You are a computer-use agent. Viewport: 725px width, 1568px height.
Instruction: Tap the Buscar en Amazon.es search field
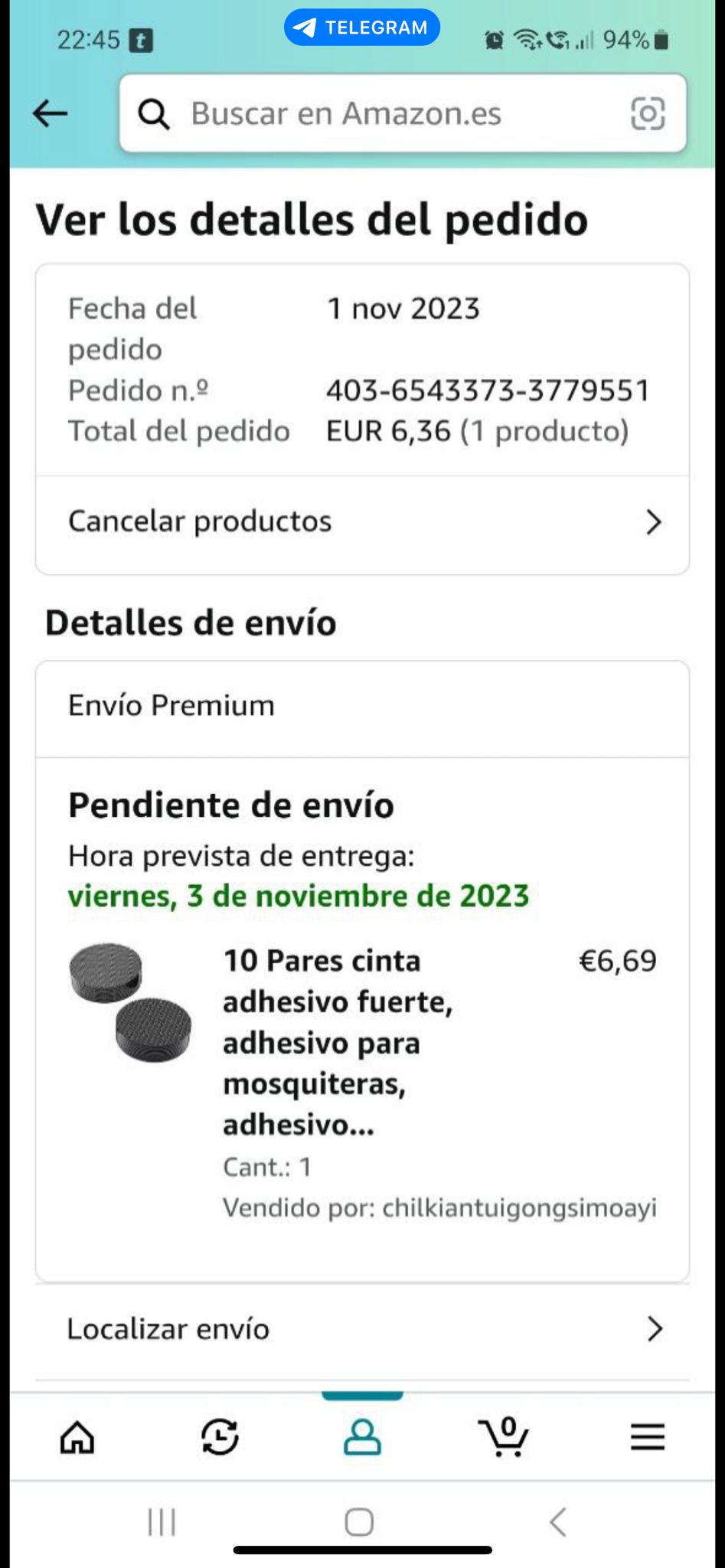tap(383, 114)
